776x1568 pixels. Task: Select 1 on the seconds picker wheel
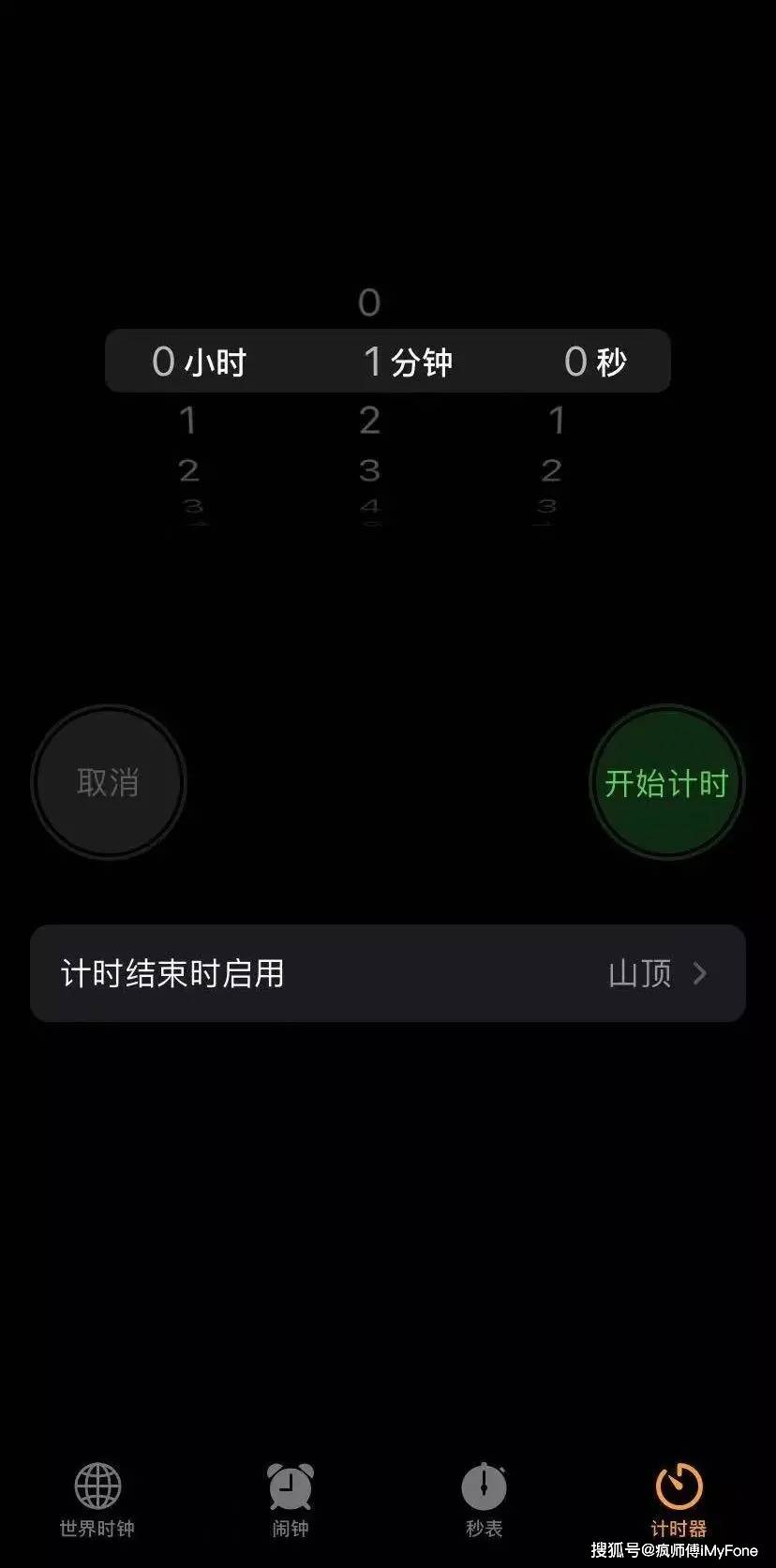[558, 422]
